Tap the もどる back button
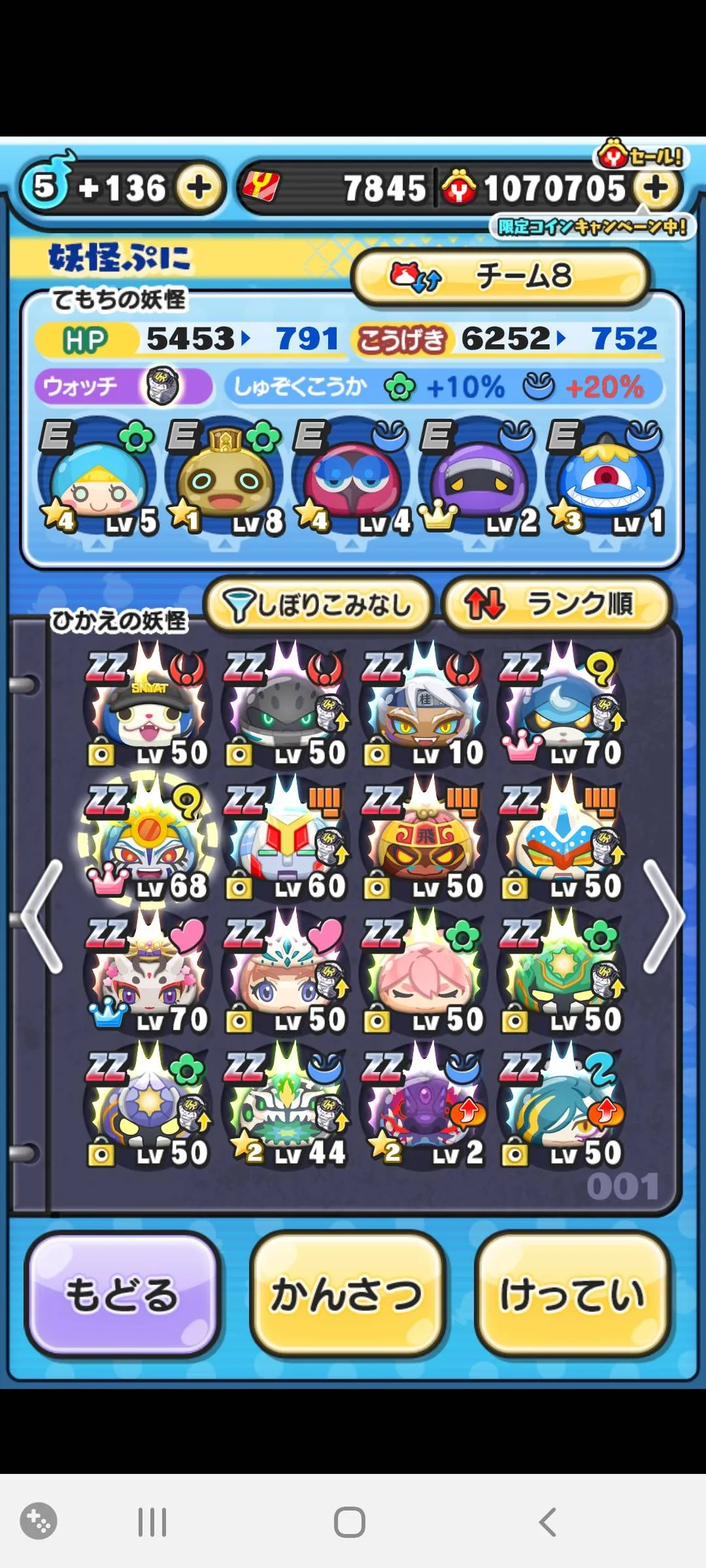 [122, 1294]
